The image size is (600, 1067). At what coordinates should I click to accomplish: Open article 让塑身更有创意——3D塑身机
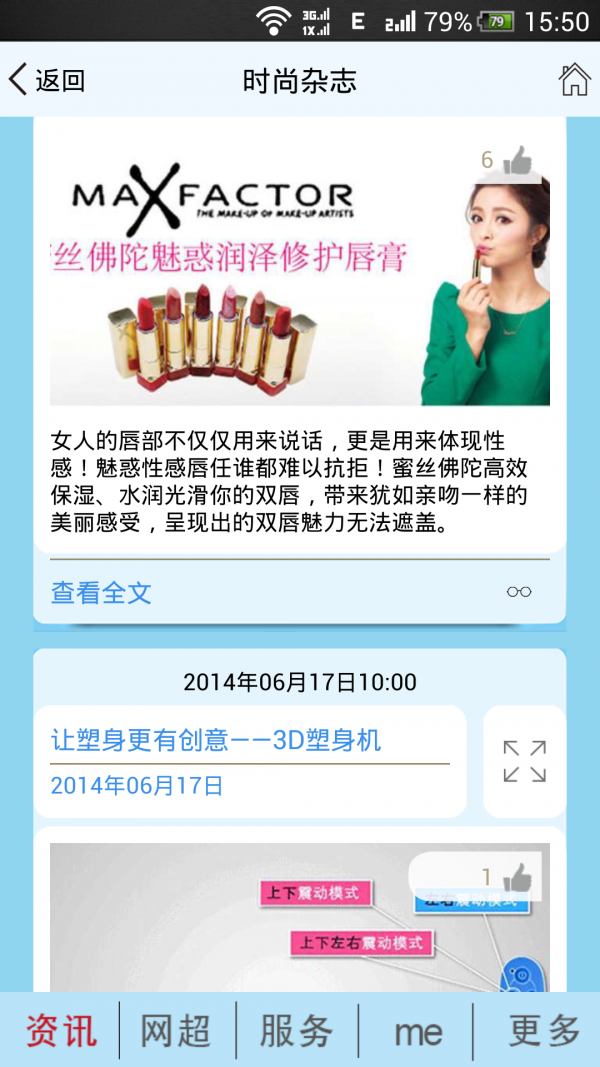(x=216, y=741)
